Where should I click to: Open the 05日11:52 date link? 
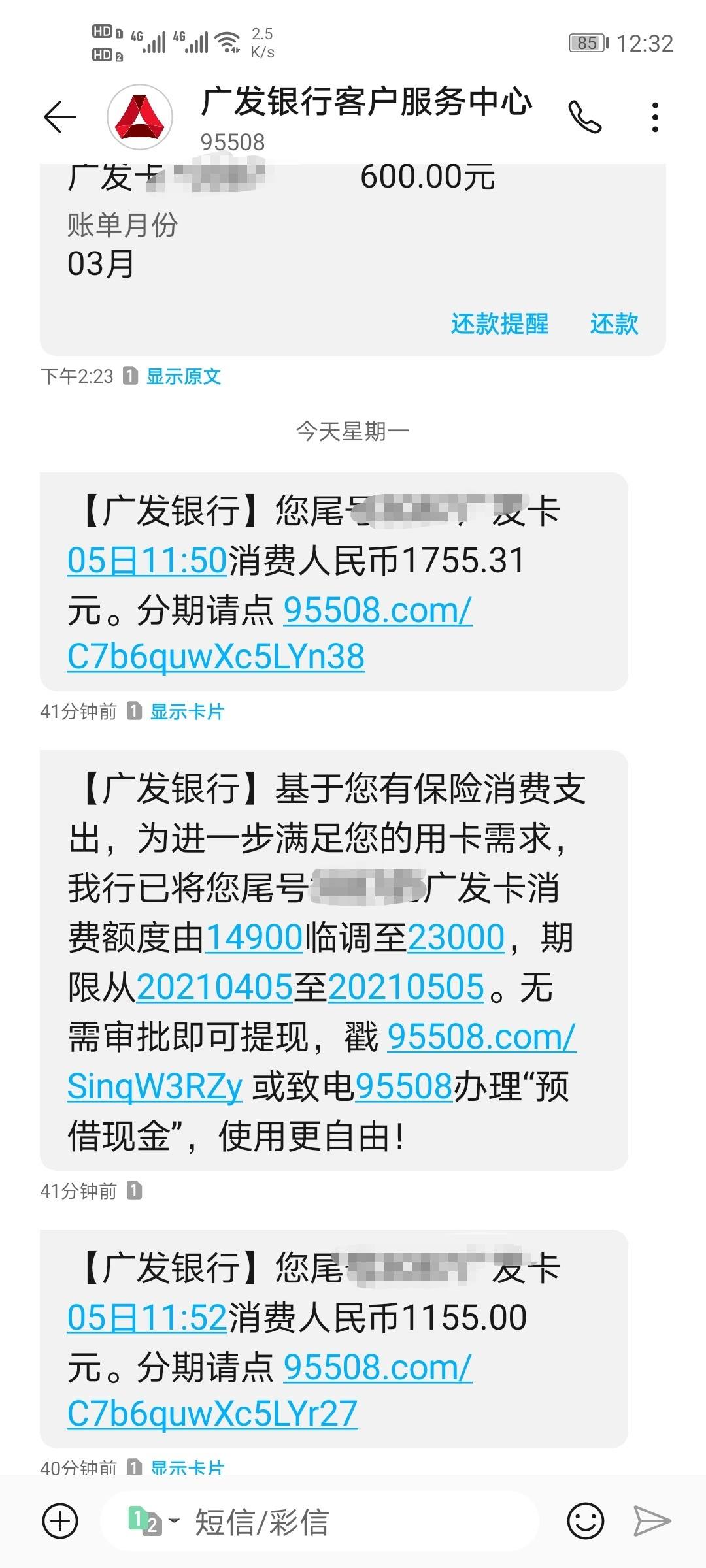coord(147,1318)
